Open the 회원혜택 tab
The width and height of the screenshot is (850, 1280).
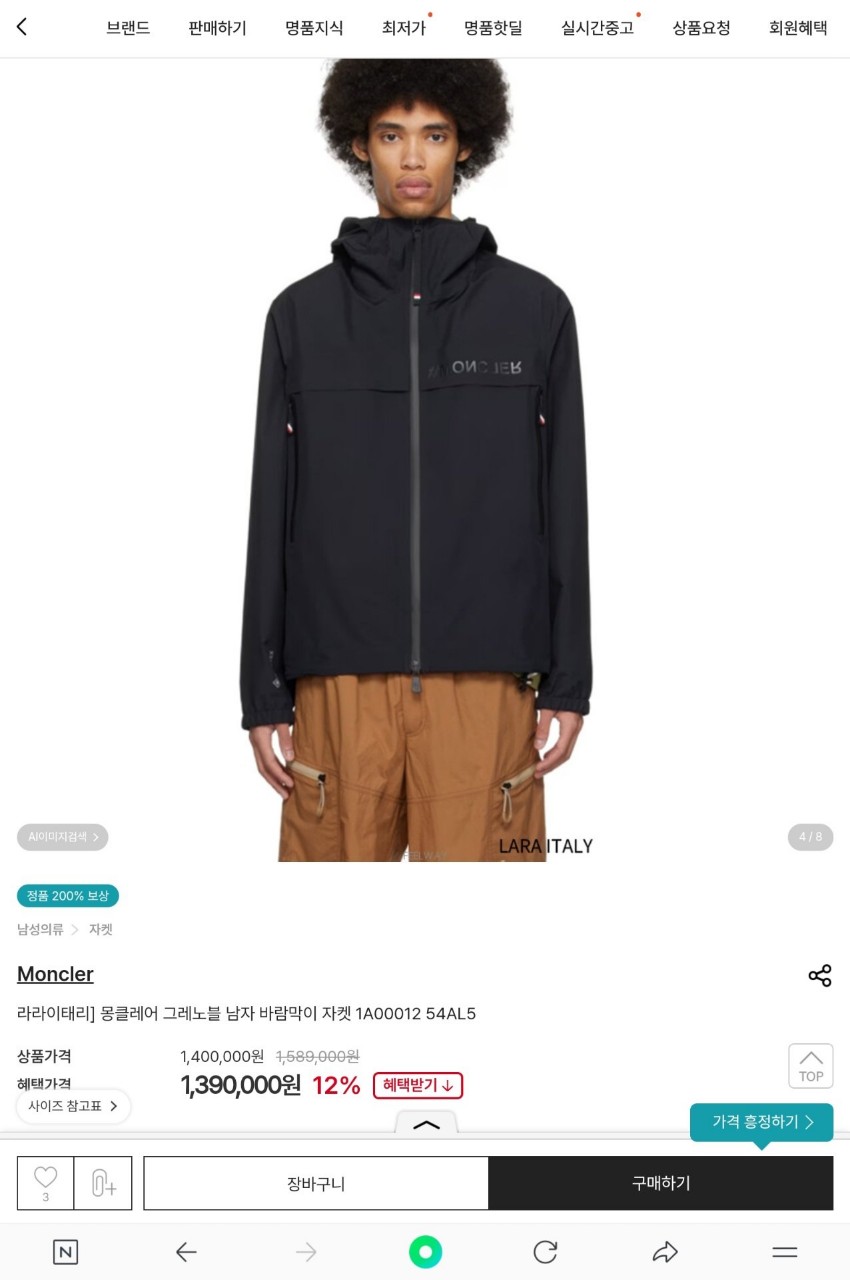point(798,28)
